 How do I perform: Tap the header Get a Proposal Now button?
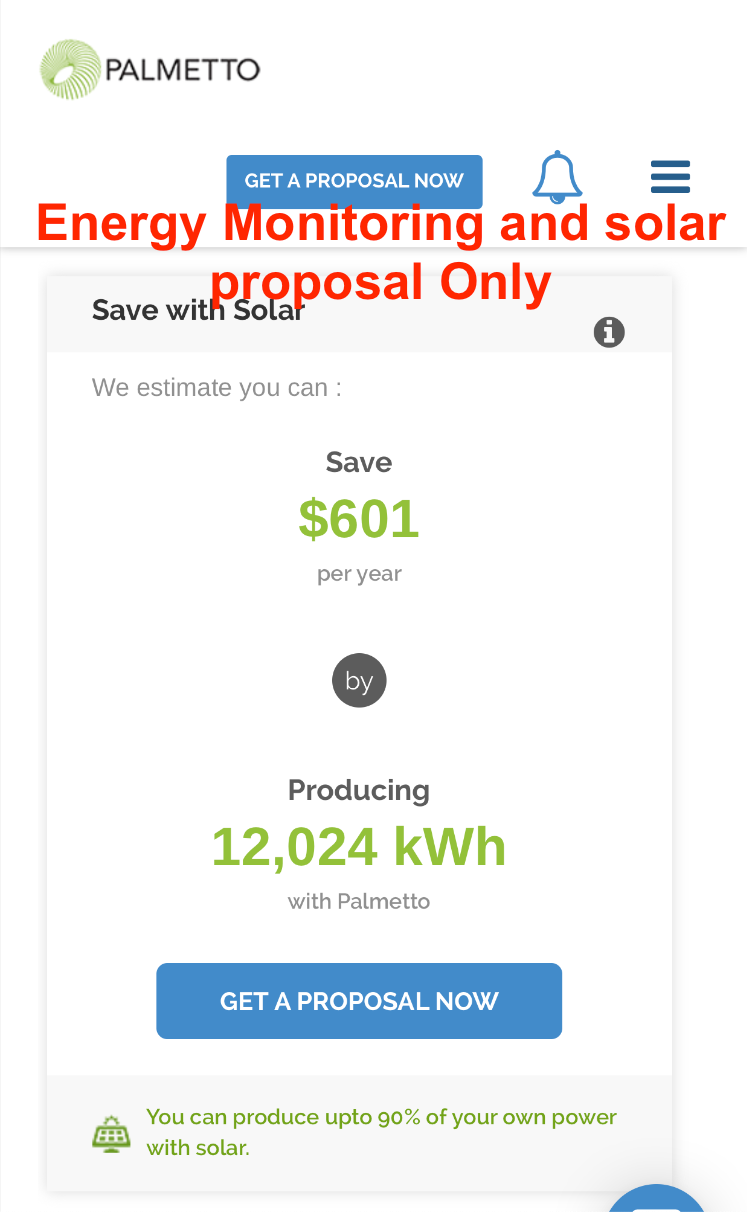coord(354,180)
